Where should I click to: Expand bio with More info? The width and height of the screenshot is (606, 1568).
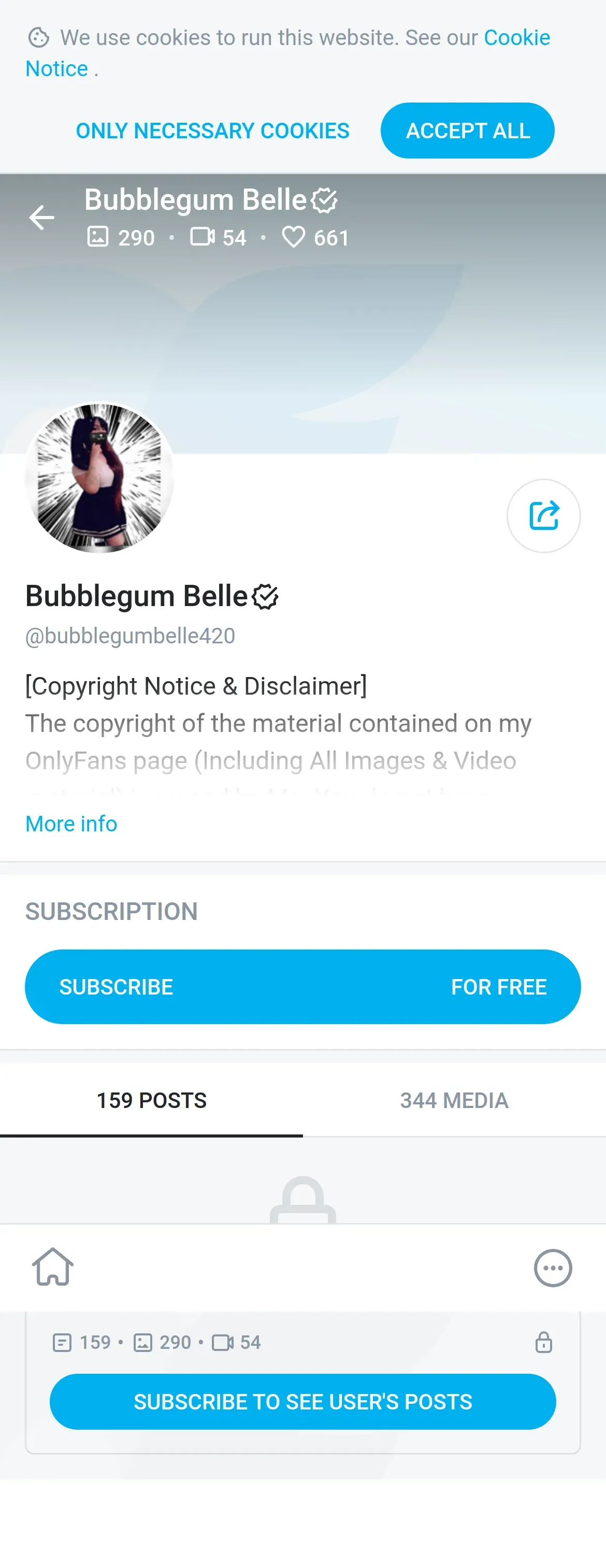point(71,824)
